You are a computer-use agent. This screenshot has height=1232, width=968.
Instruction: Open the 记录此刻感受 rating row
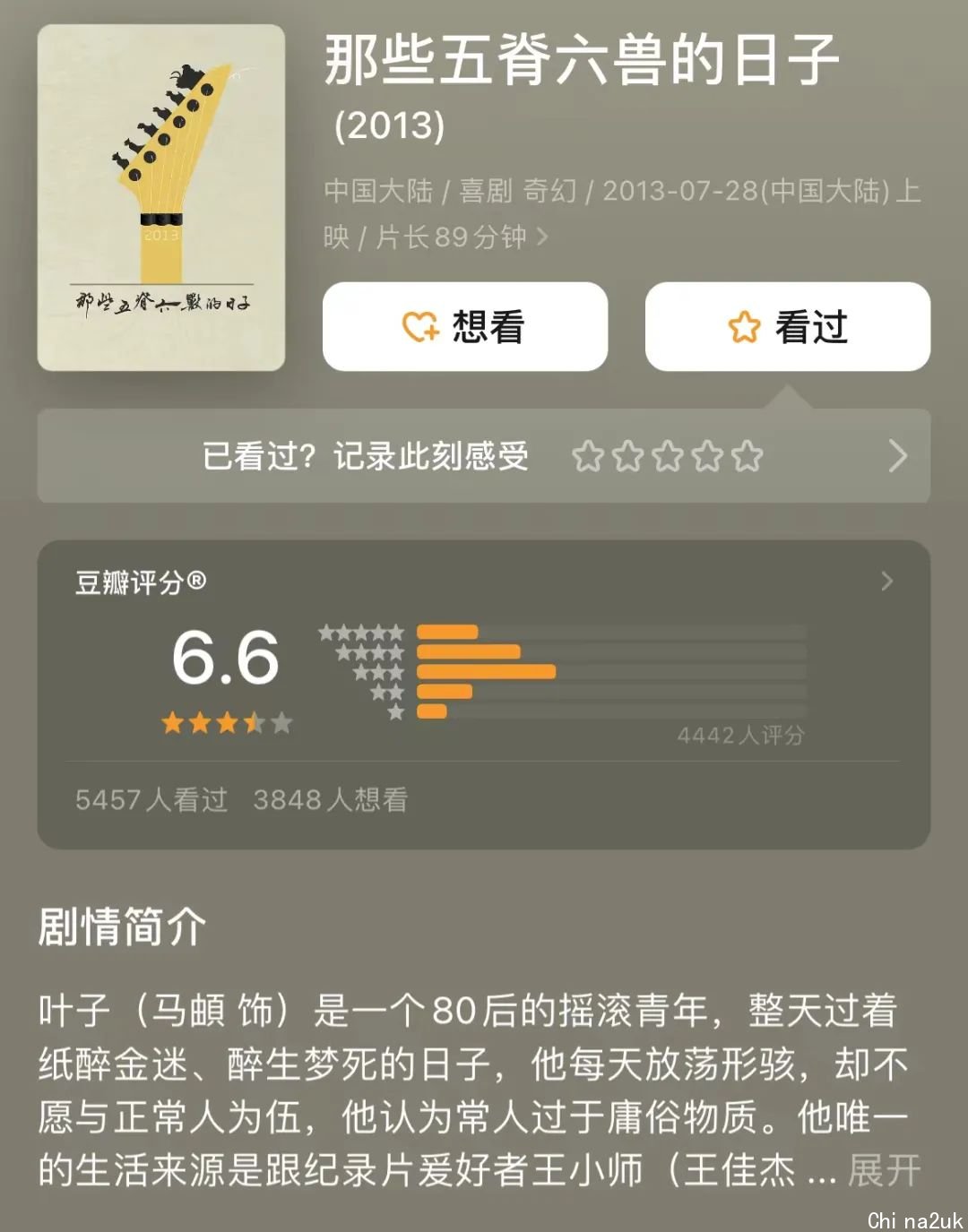[x=484, y=456]
